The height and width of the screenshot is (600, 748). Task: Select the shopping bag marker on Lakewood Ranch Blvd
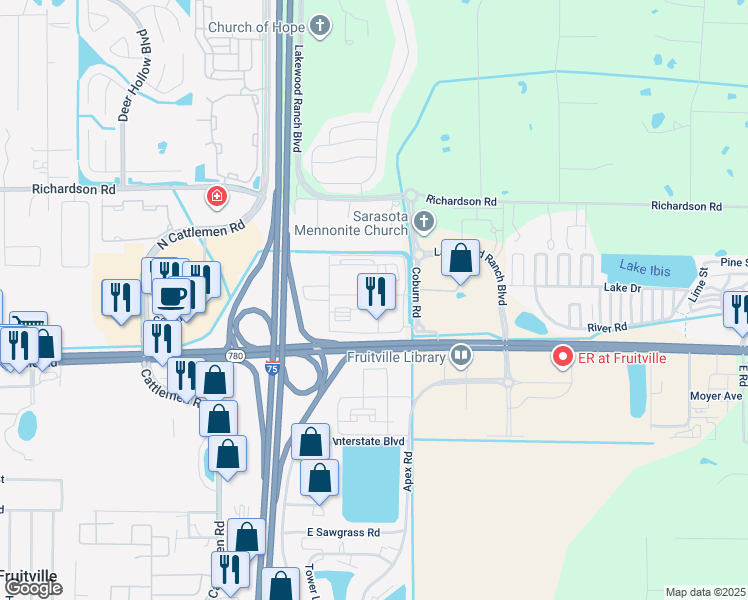460,261
